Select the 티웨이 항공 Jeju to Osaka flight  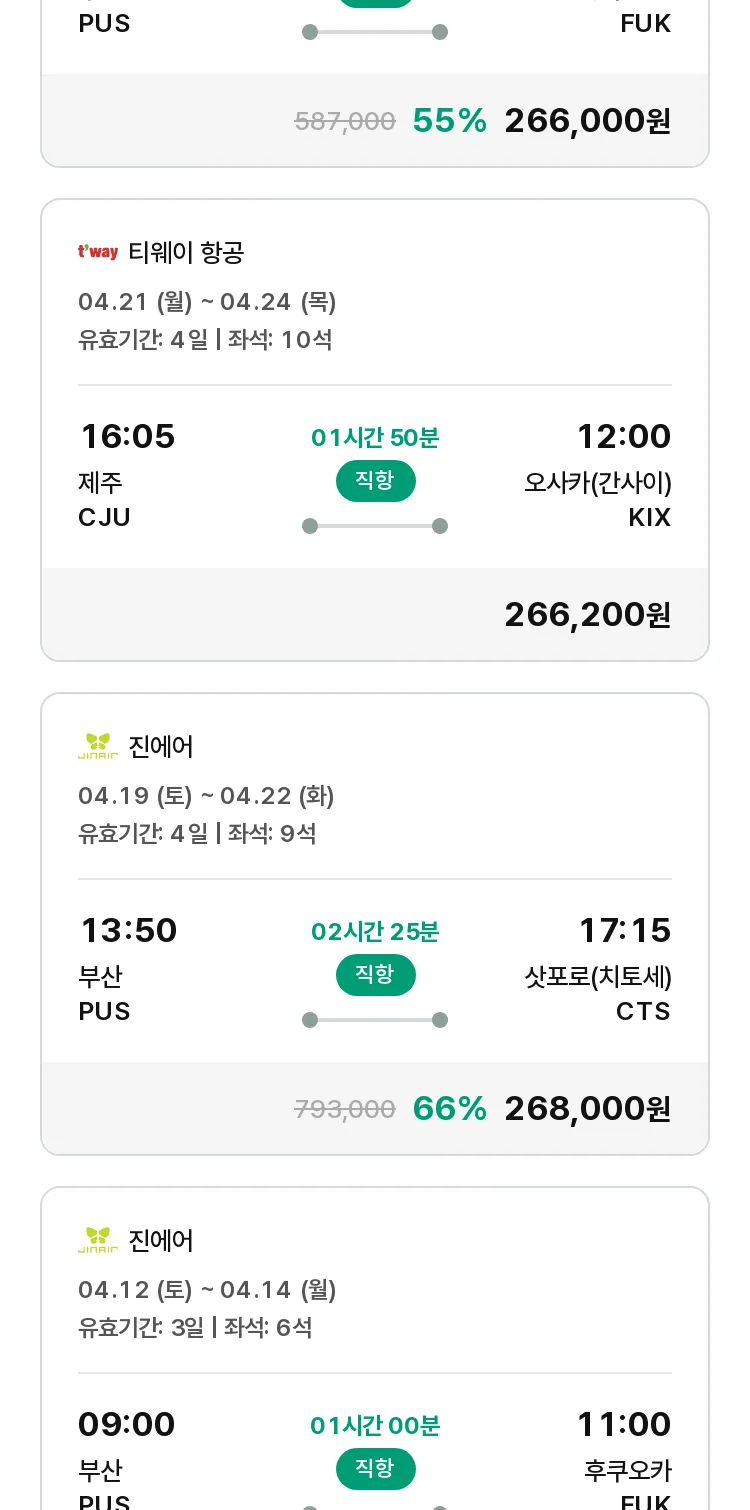[375, 430]
